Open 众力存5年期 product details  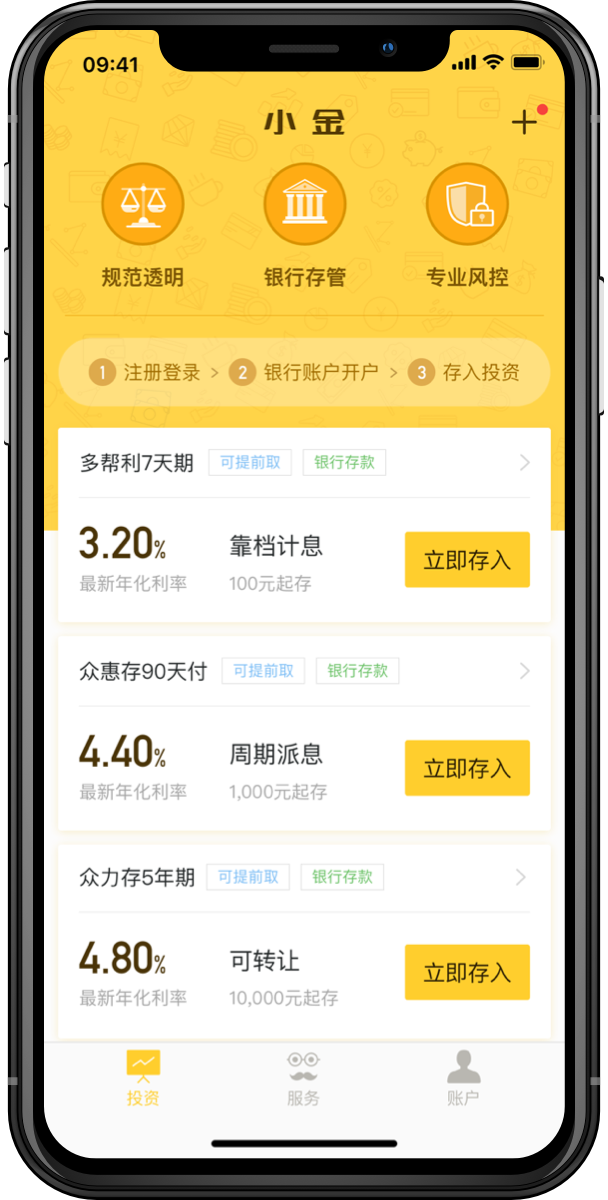point(520,877)
